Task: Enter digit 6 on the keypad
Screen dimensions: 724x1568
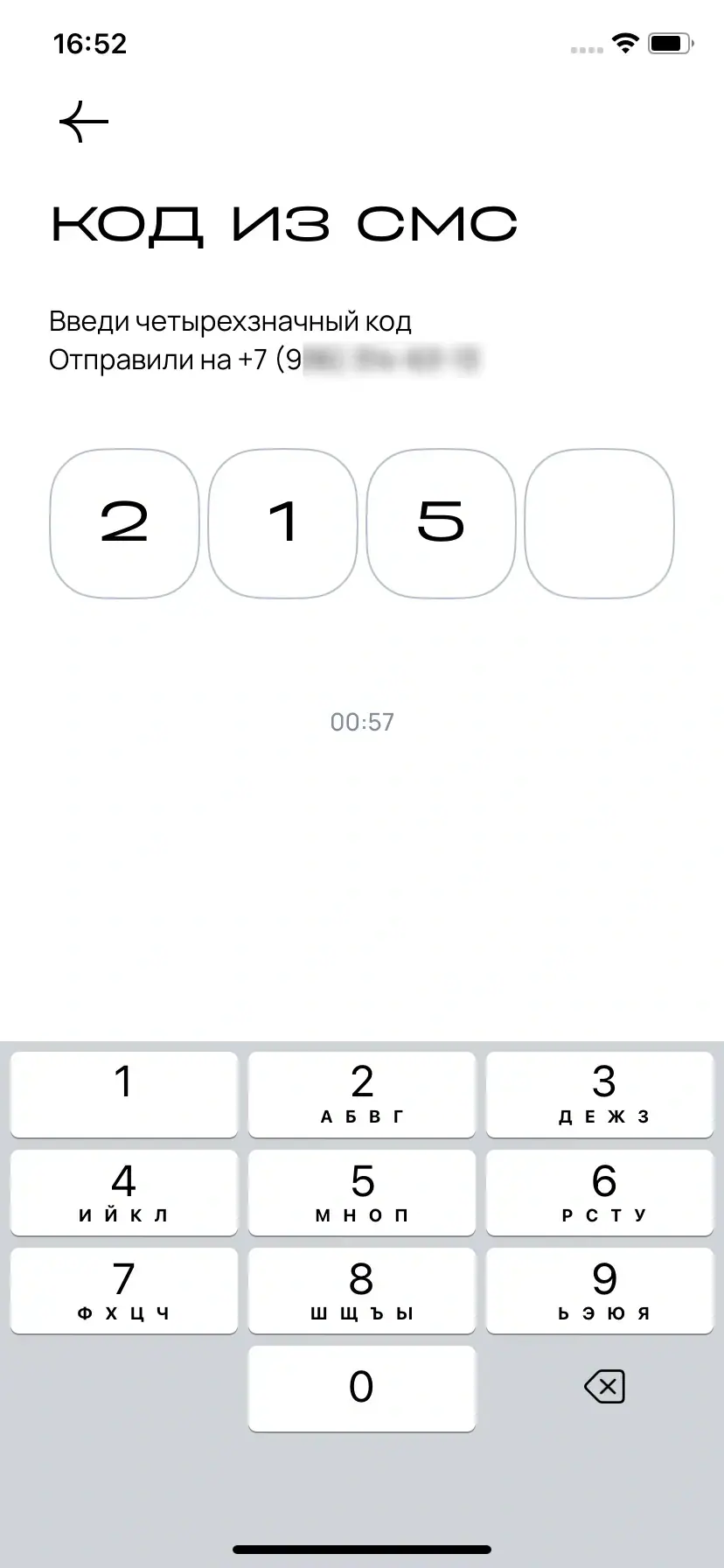Action: coord(600,1192)
